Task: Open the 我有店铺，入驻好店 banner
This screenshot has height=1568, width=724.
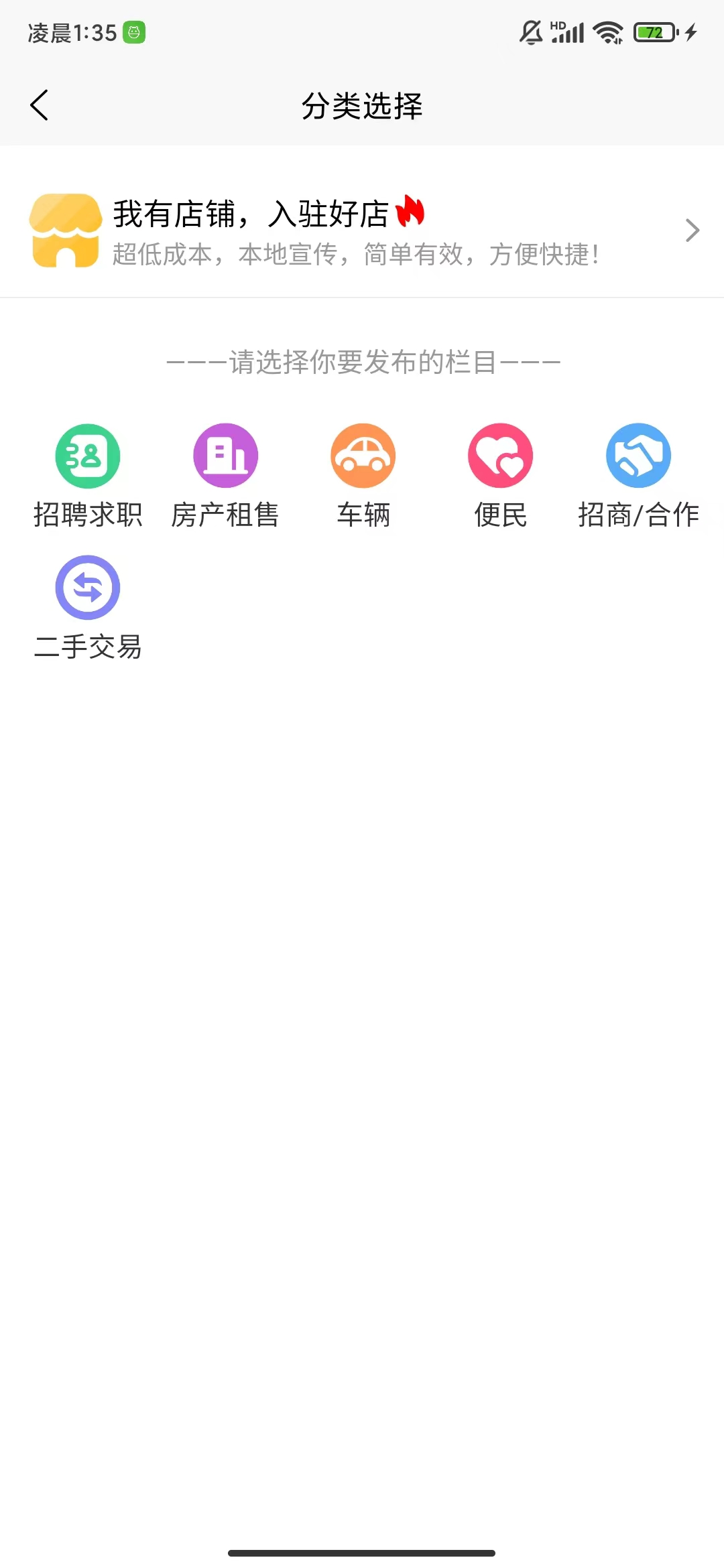Action: click(362, 230)
